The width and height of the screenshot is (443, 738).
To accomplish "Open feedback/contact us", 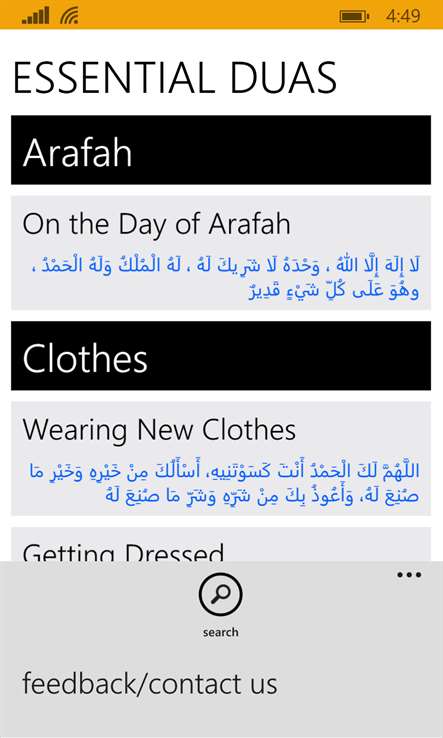I will 150,684.
